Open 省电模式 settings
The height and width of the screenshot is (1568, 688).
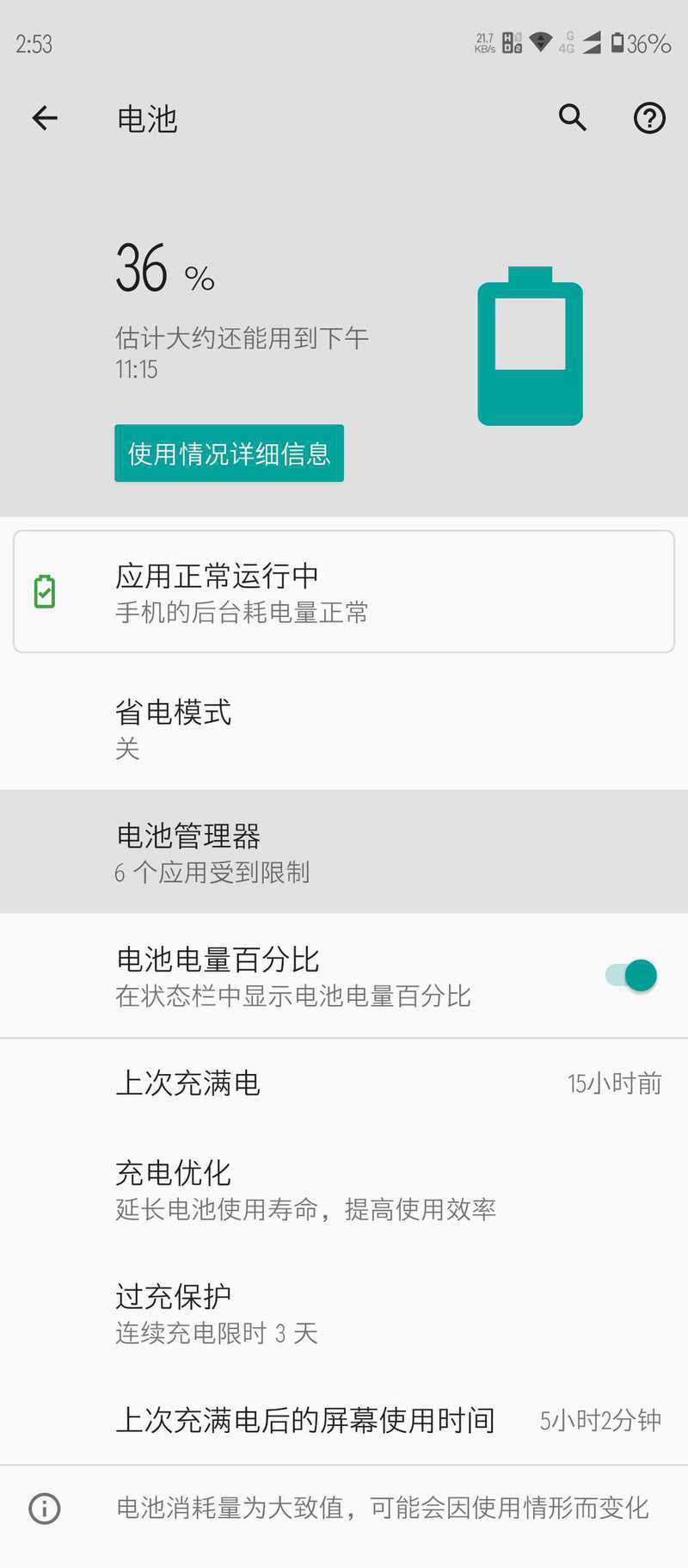point(344,728)
